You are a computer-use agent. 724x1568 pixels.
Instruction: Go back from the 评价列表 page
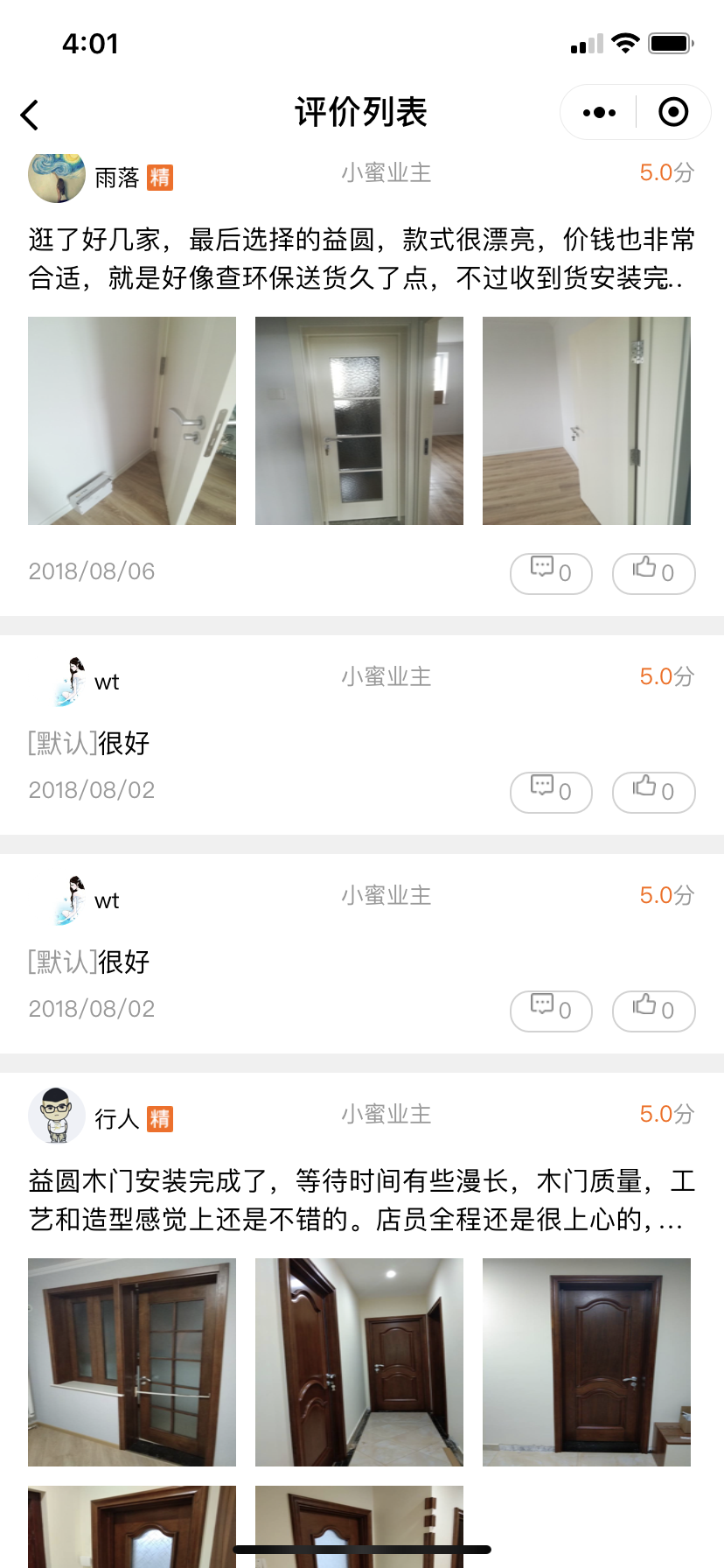(31, 115)
